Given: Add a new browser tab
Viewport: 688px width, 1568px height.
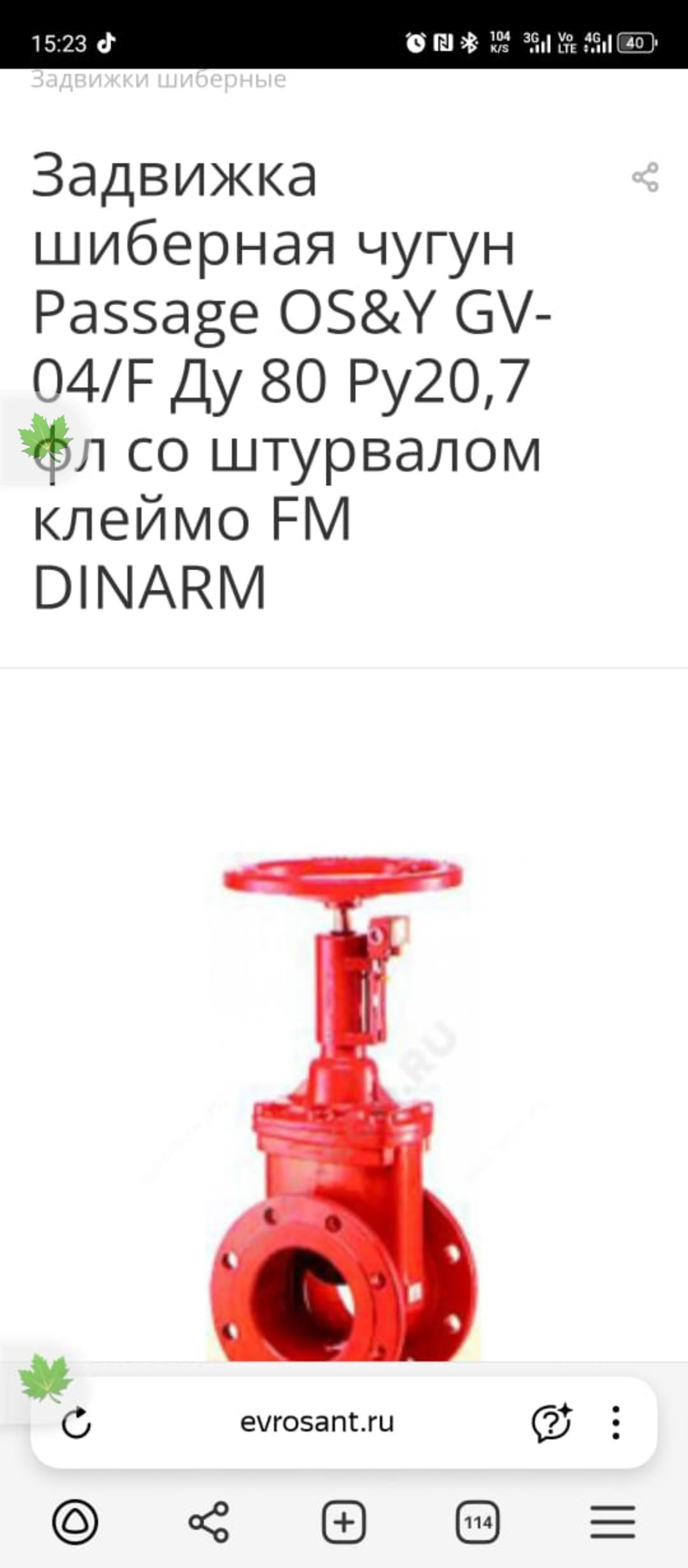Looking at the screenshot, I should tap(344, 1523).
